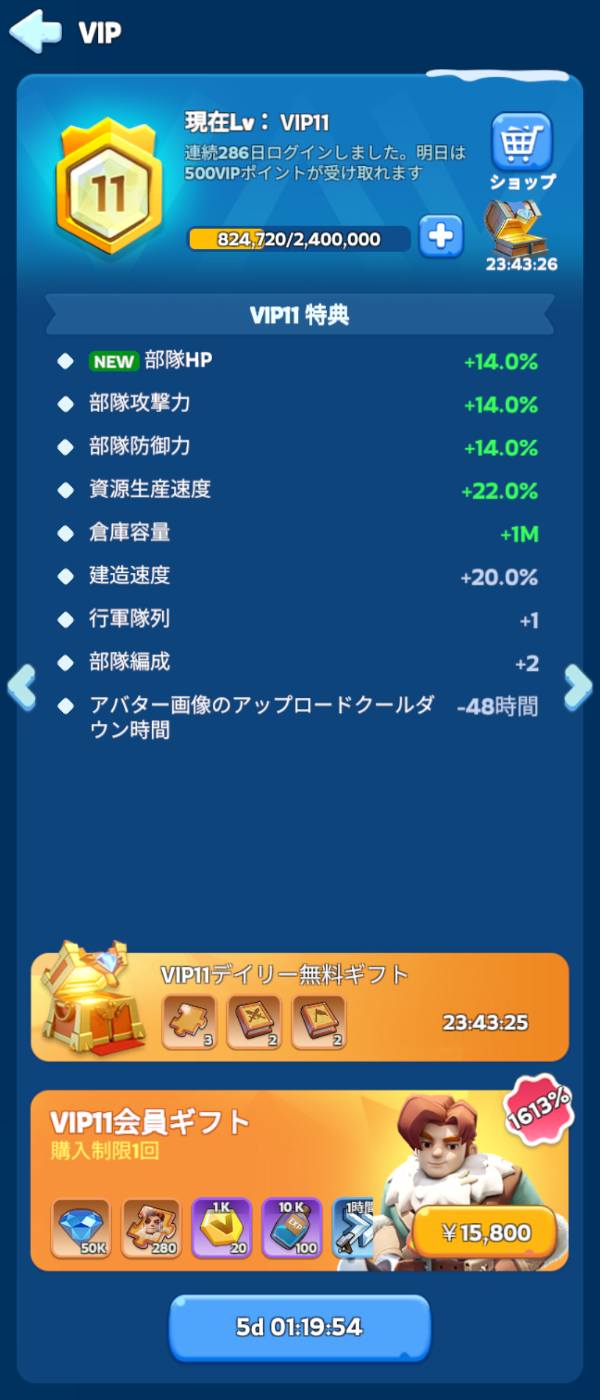Viewport: 600px width, 1400px height.
Task: Buy VIP11会員ギフト for ¥15,800
Action: (x=485, y=1233)
